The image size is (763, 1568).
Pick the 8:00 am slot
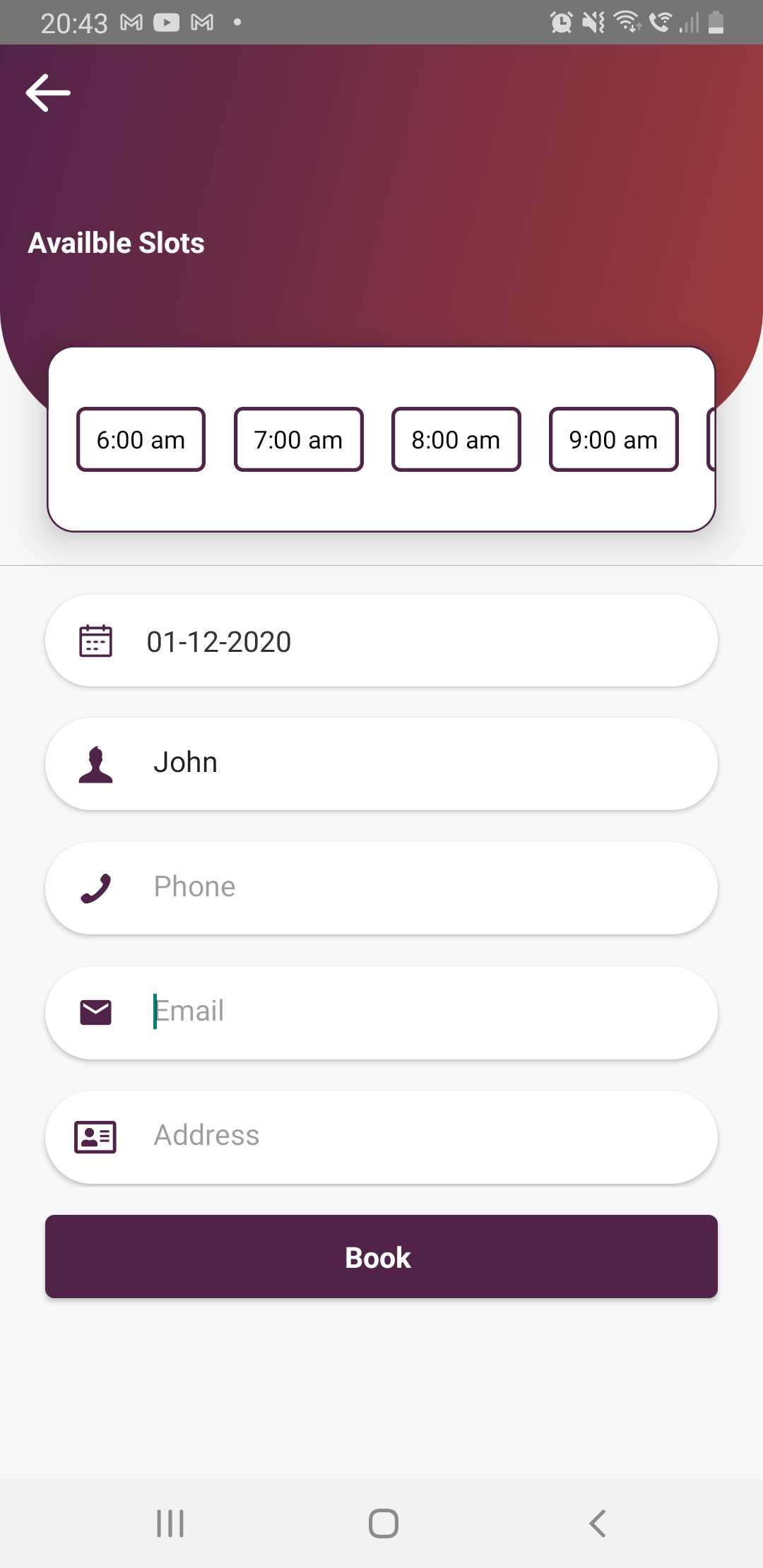coord(456,439)
